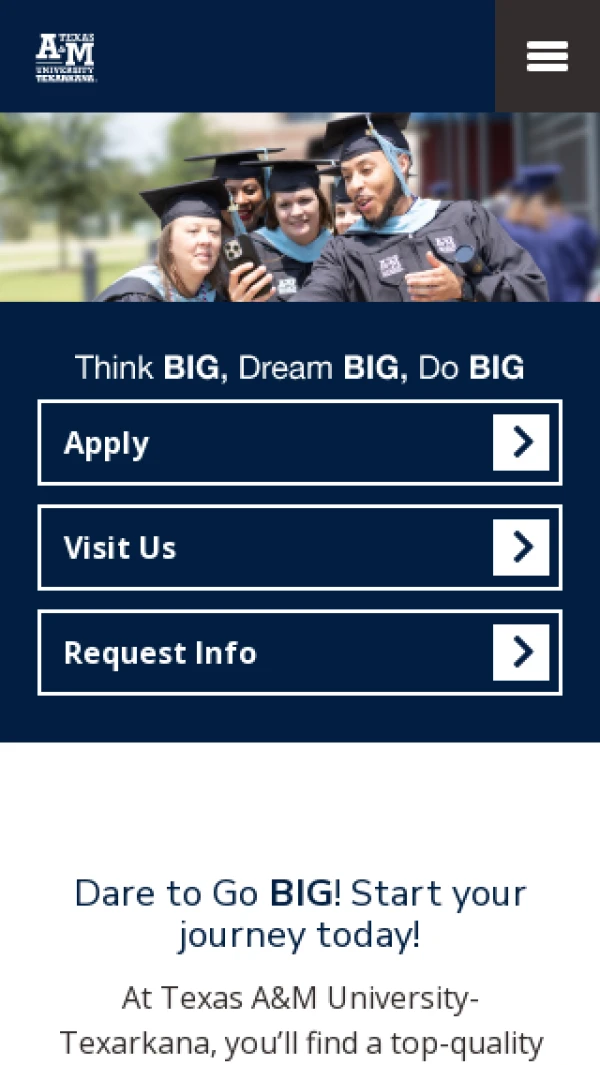
Task: Tap Request Info button
Action: coord(299,652)
